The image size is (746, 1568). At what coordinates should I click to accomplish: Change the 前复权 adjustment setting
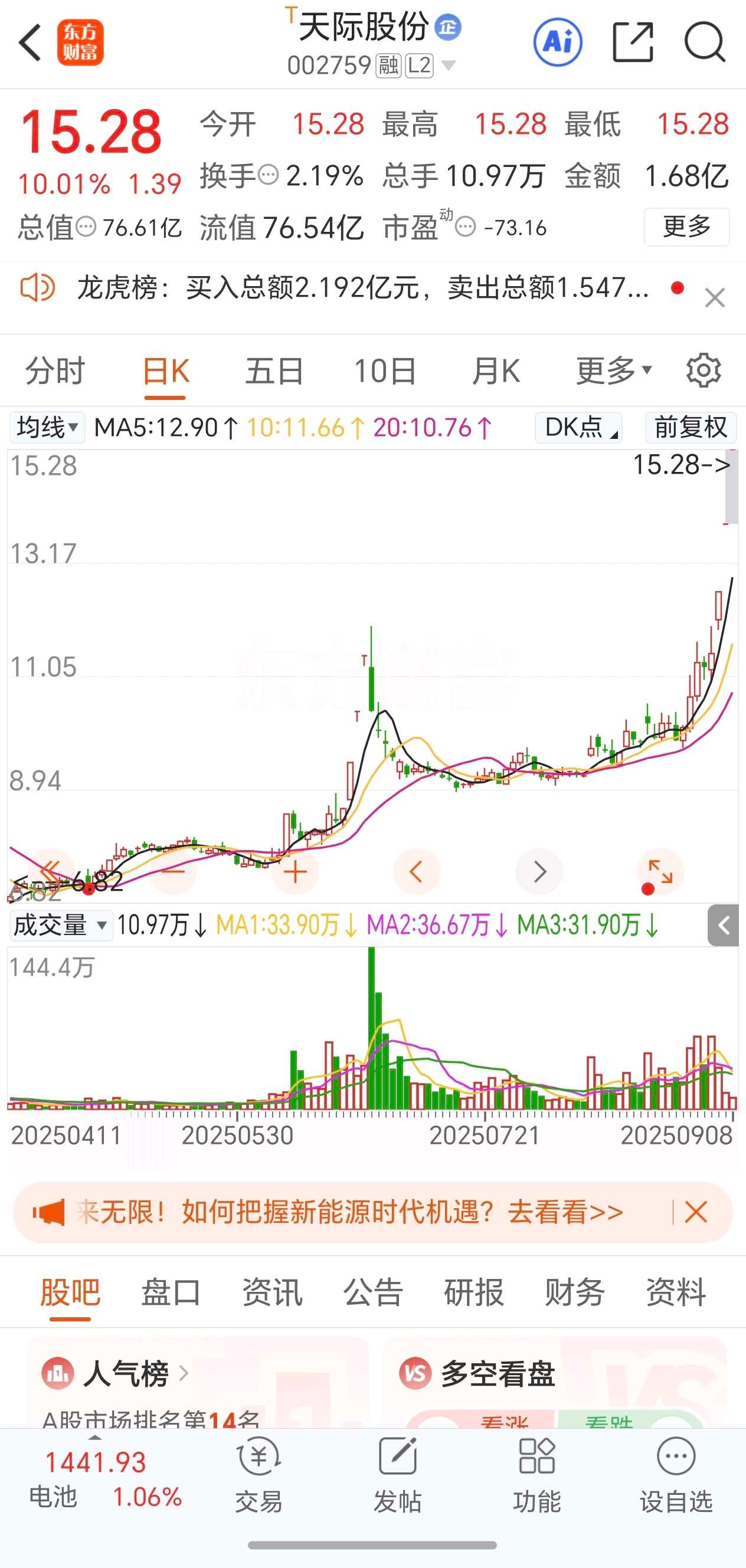coord(691,427)
